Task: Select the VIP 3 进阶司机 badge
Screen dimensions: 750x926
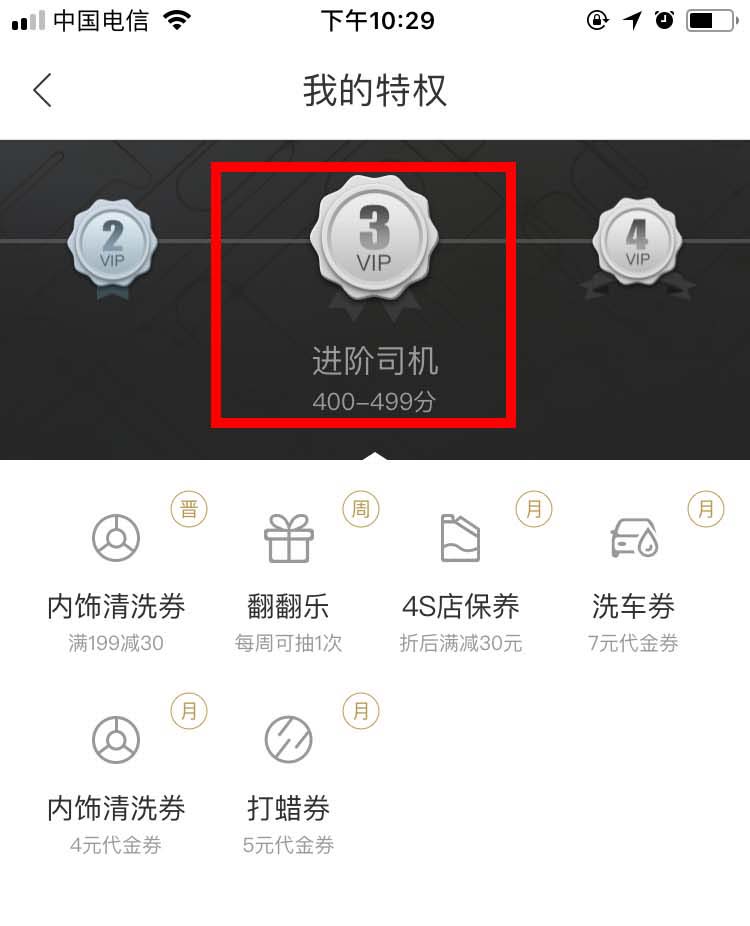Action: 374,240
